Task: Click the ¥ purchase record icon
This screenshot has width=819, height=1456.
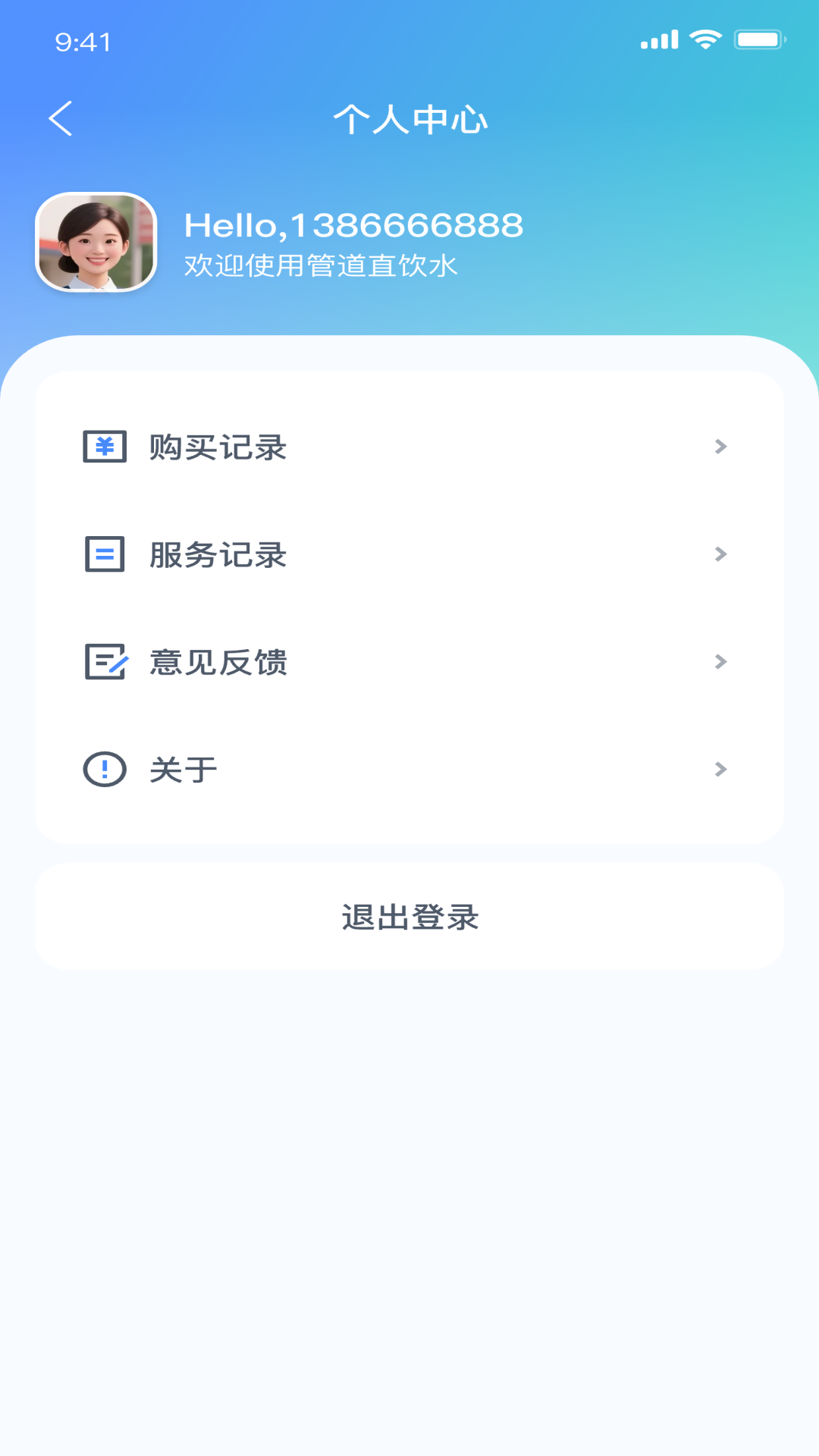Action: tap(105, 447)
